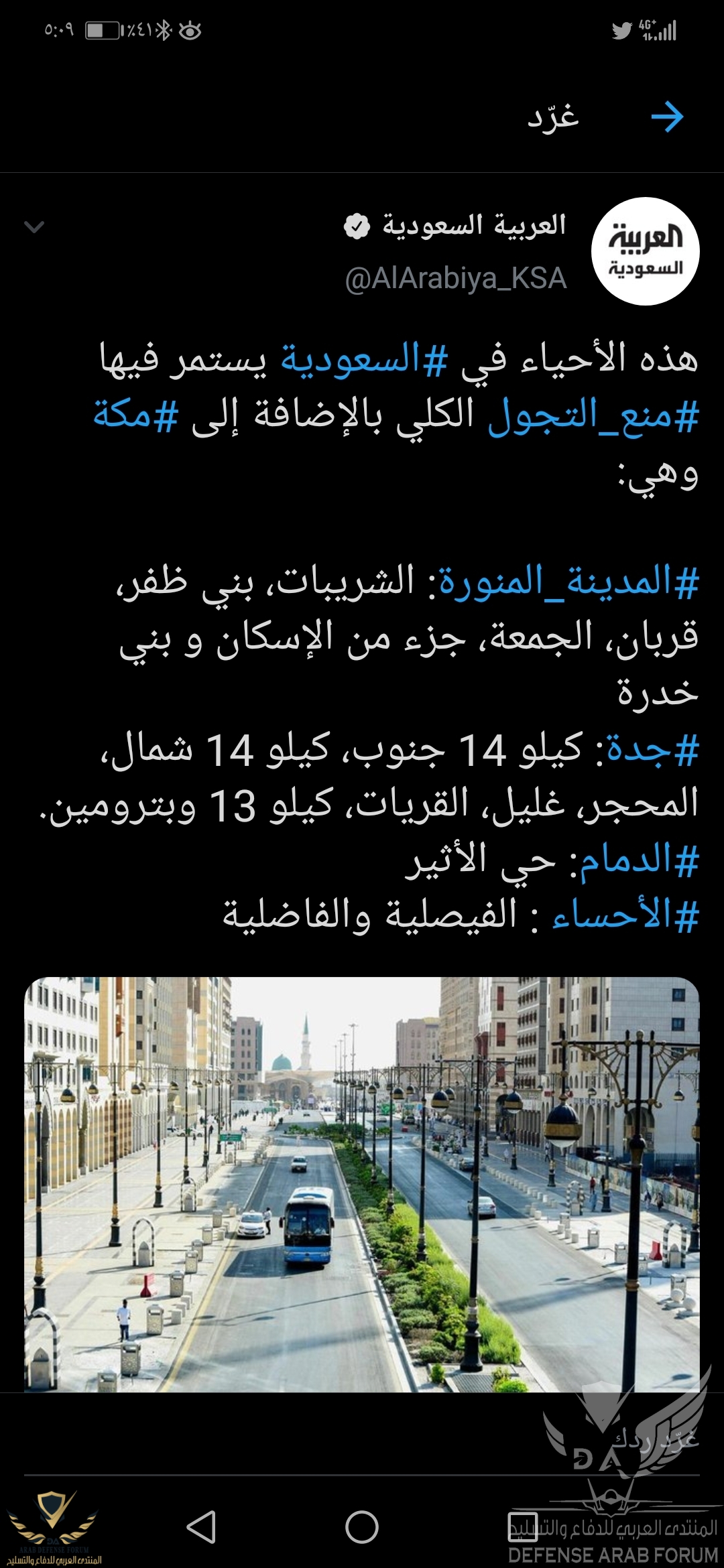
Task: Tap the system back triangle button
Action: tap(201, 1527)
